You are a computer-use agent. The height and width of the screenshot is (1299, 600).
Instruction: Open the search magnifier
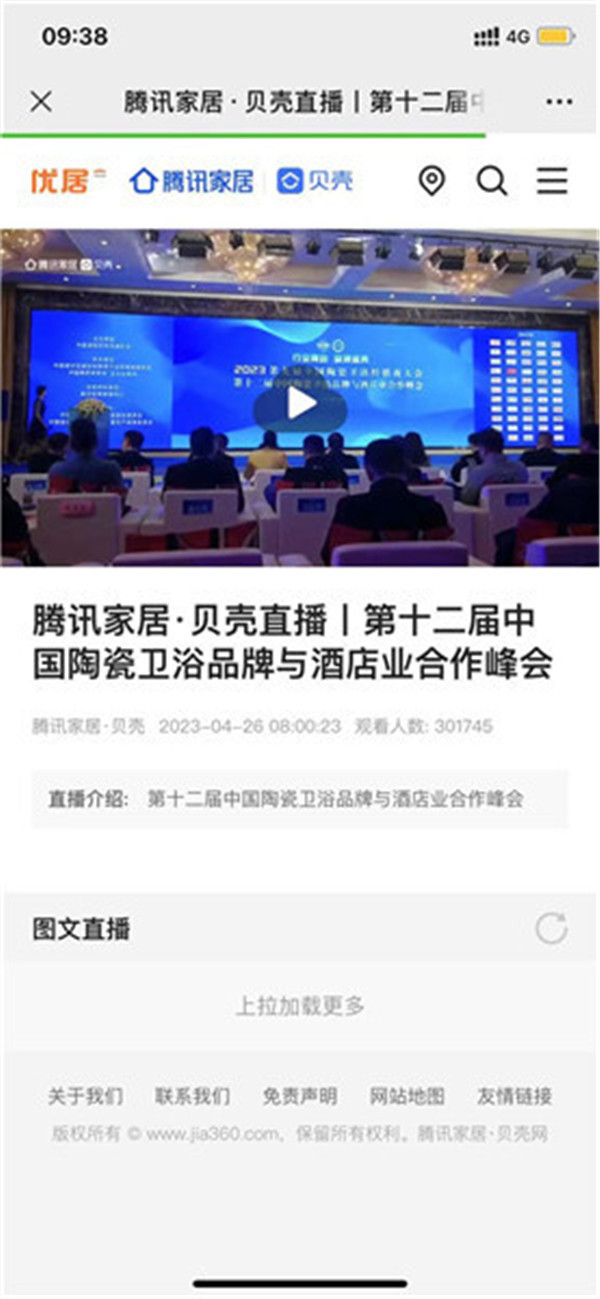[x=491, y=181]
